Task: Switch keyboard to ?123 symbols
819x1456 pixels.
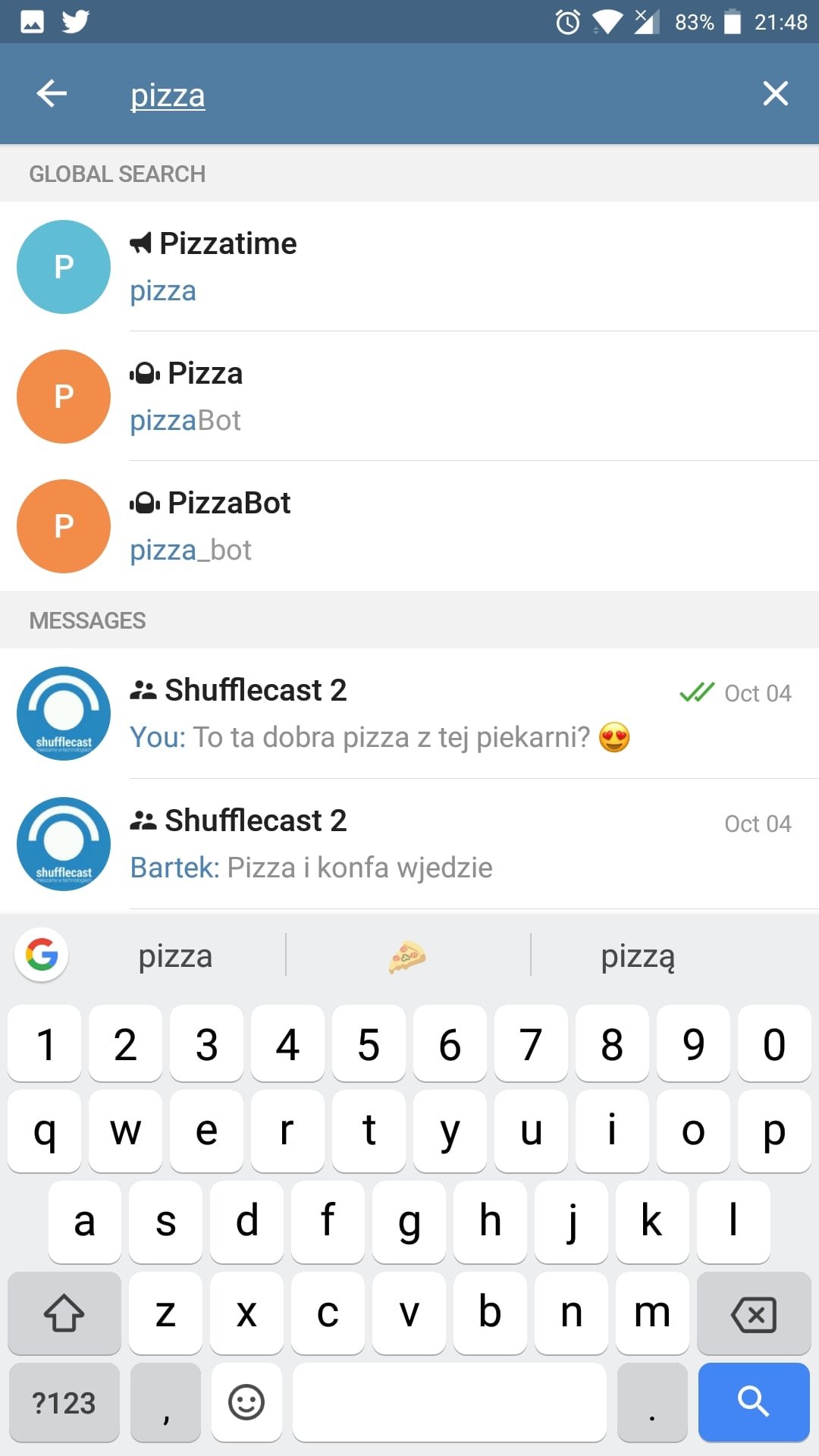Action: point(64,1402)
